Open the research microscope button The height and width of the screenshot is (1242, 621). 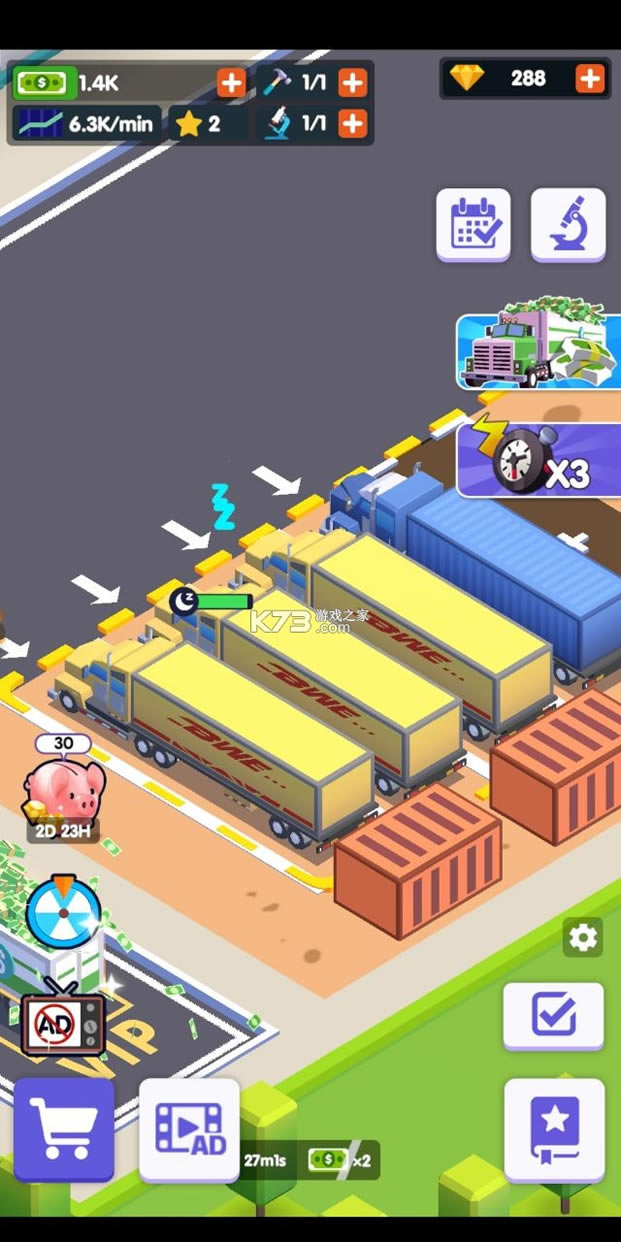click(567, 225)
